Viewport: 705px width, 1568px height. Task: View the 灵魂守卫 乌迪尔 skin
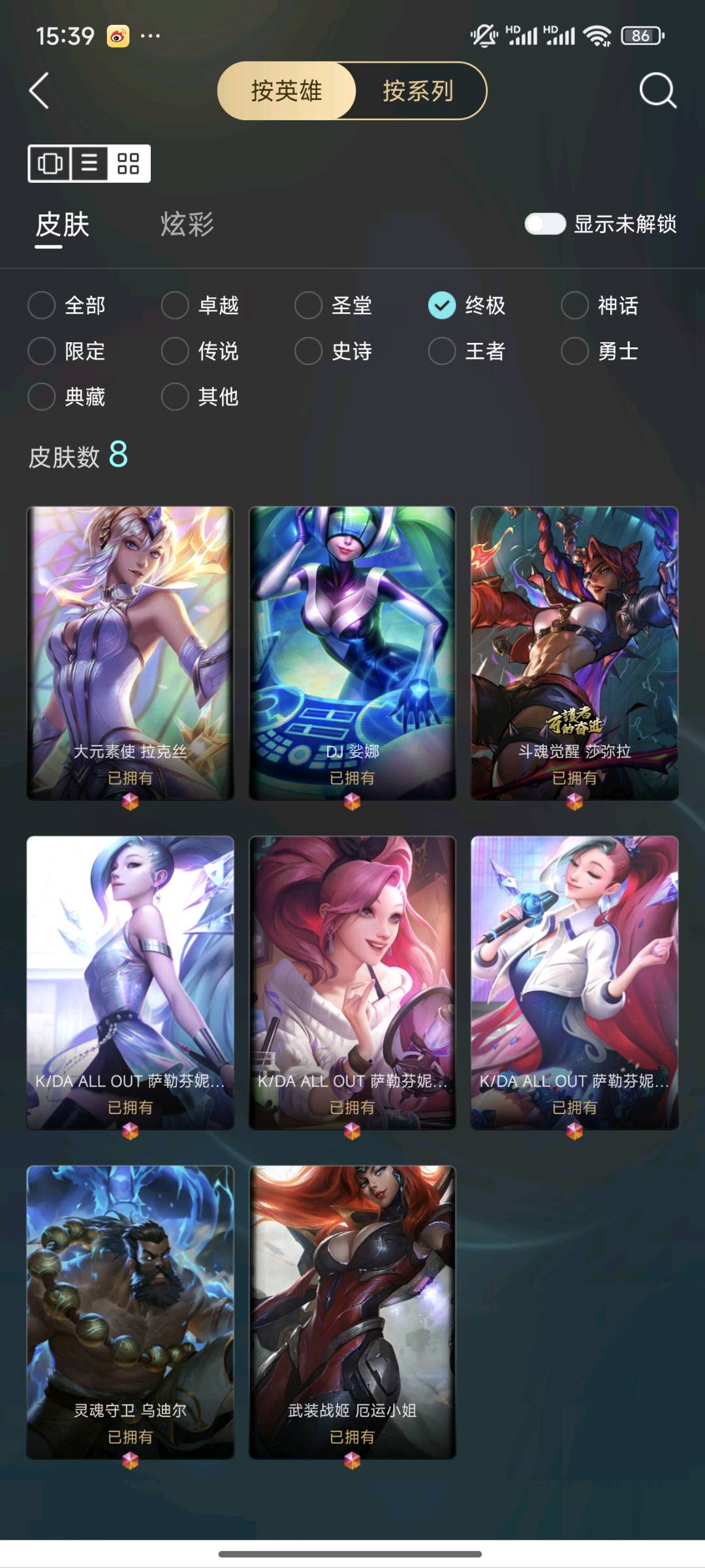point(130,1312)
